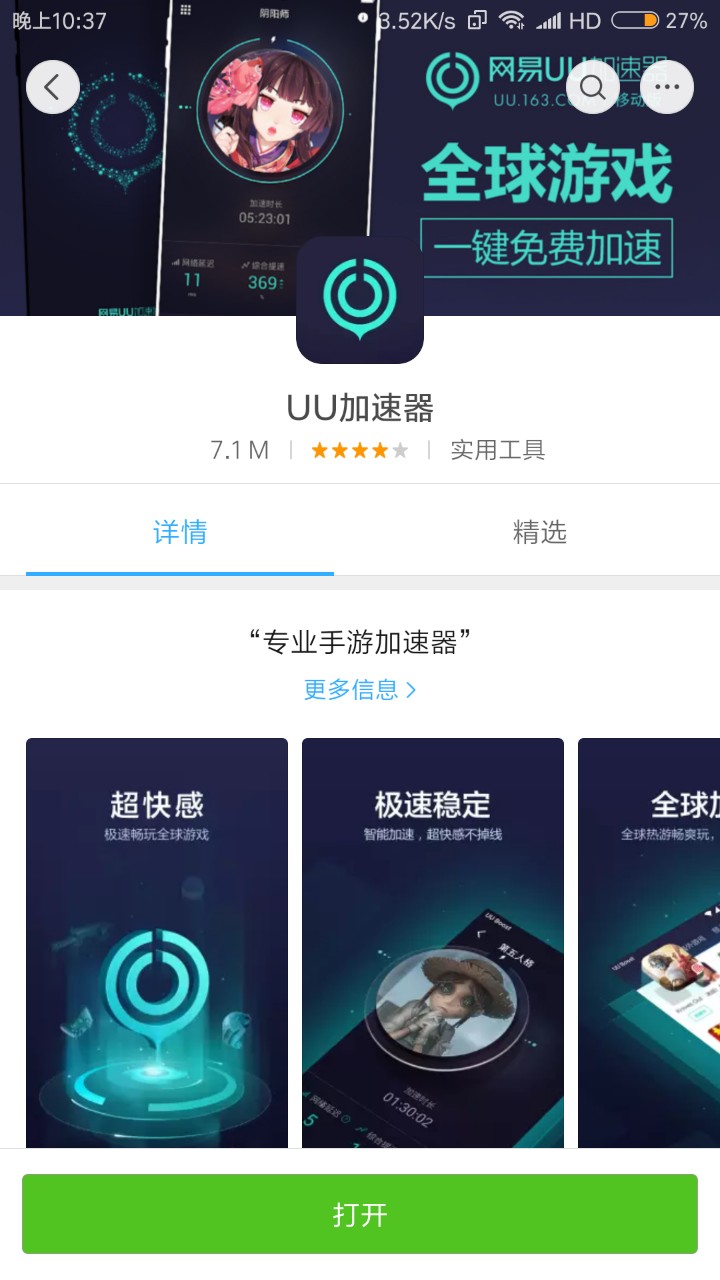Switch to the 精选 tab
720x1280 pixels.
[x=539, y=532]
